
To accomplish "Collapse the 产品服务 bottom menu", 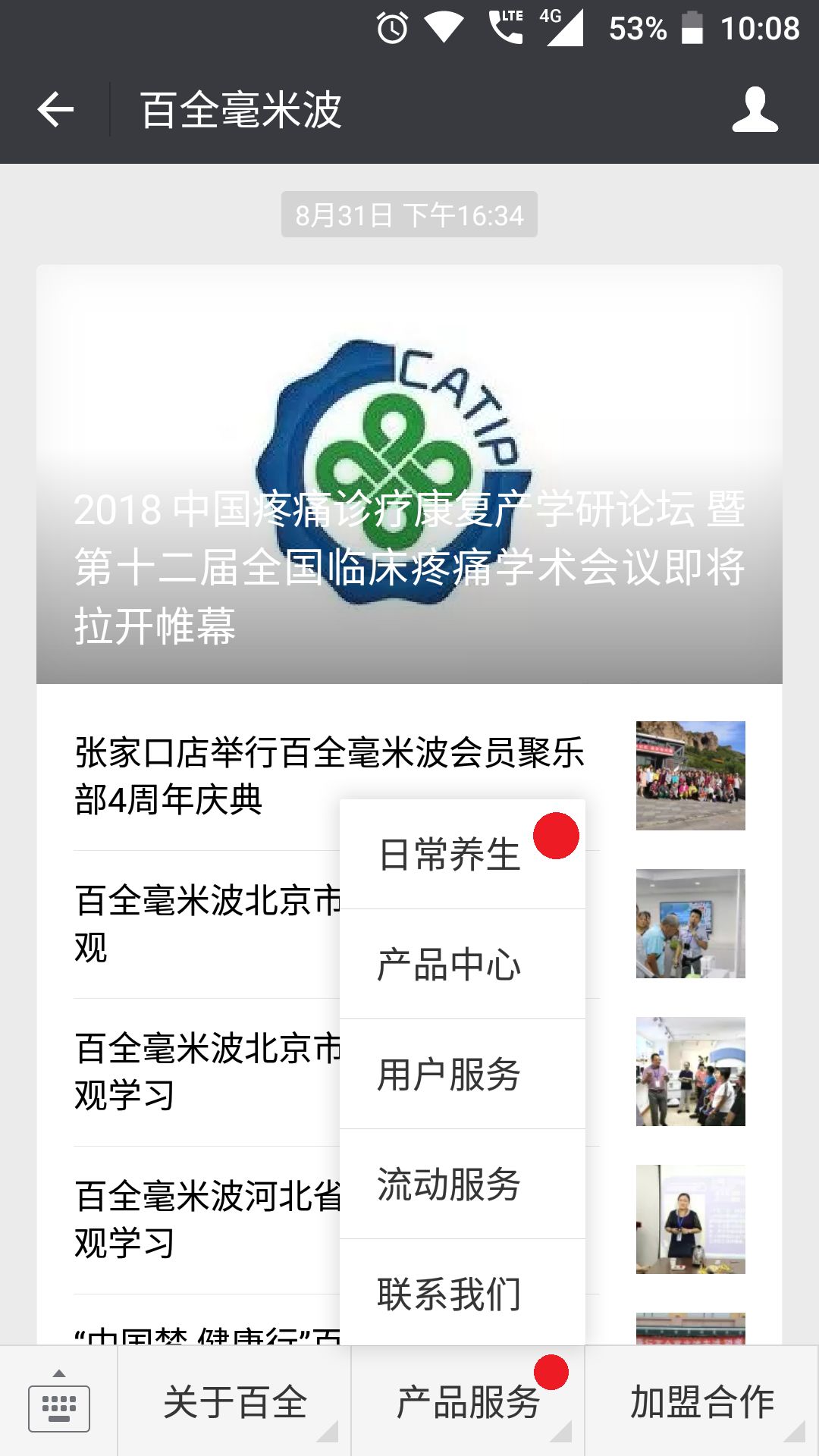I will [x=468, y=1403].
